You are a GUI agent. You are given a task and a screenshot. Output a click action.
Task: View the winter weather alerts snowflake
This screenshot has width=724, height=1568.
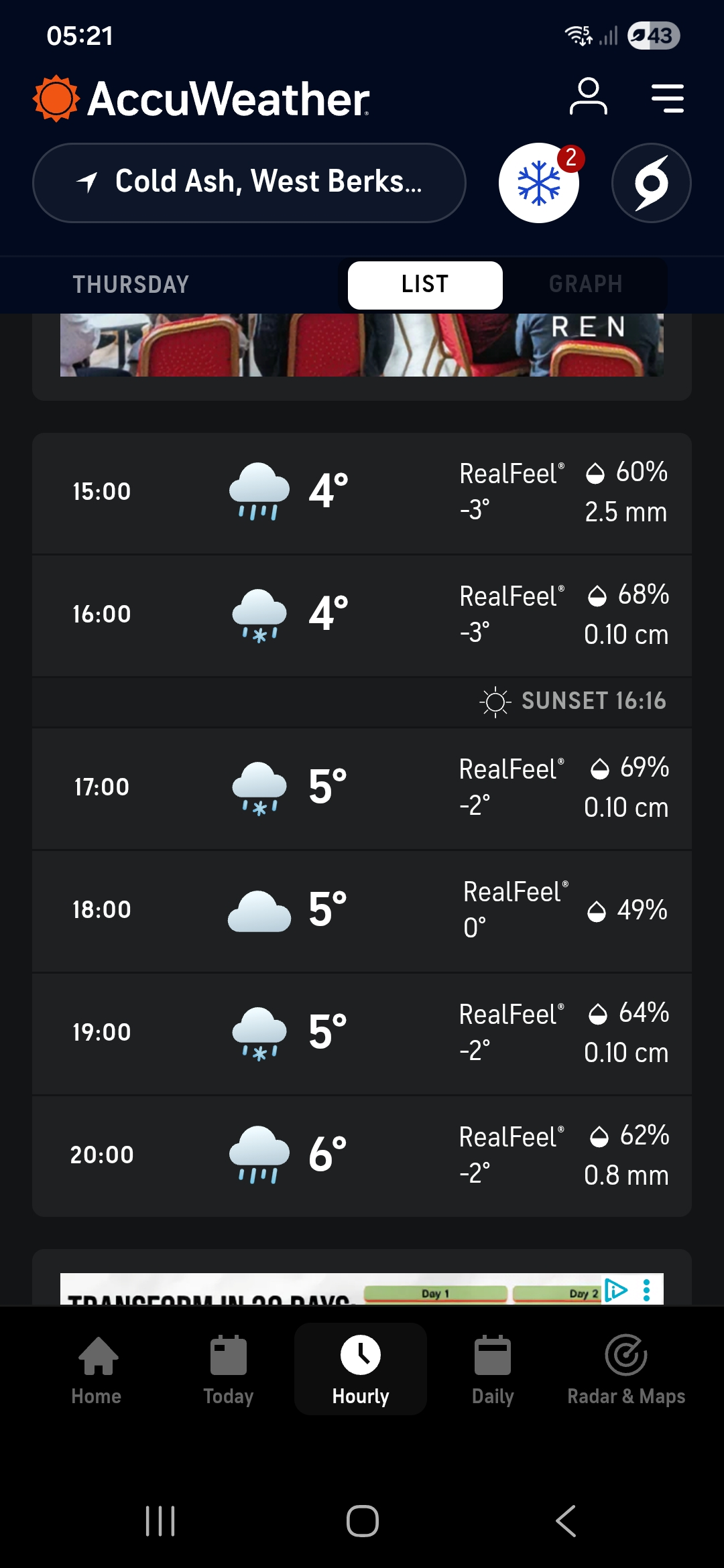point(539,182)
